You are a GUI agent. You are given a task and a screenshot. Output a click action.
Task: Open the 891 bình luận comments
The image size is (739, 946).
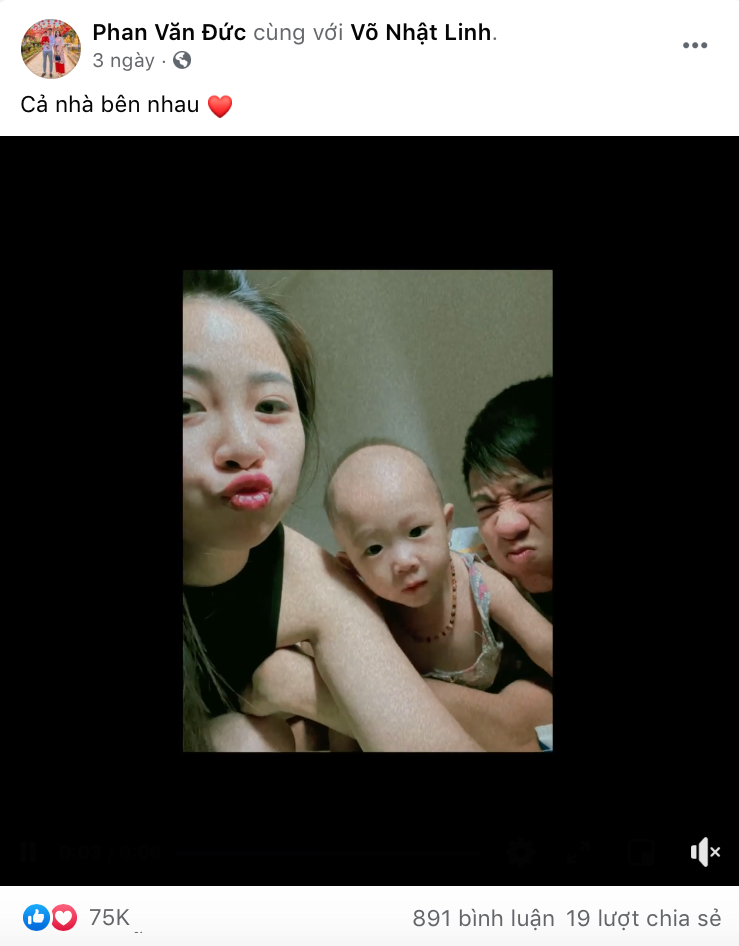(483, 918)
